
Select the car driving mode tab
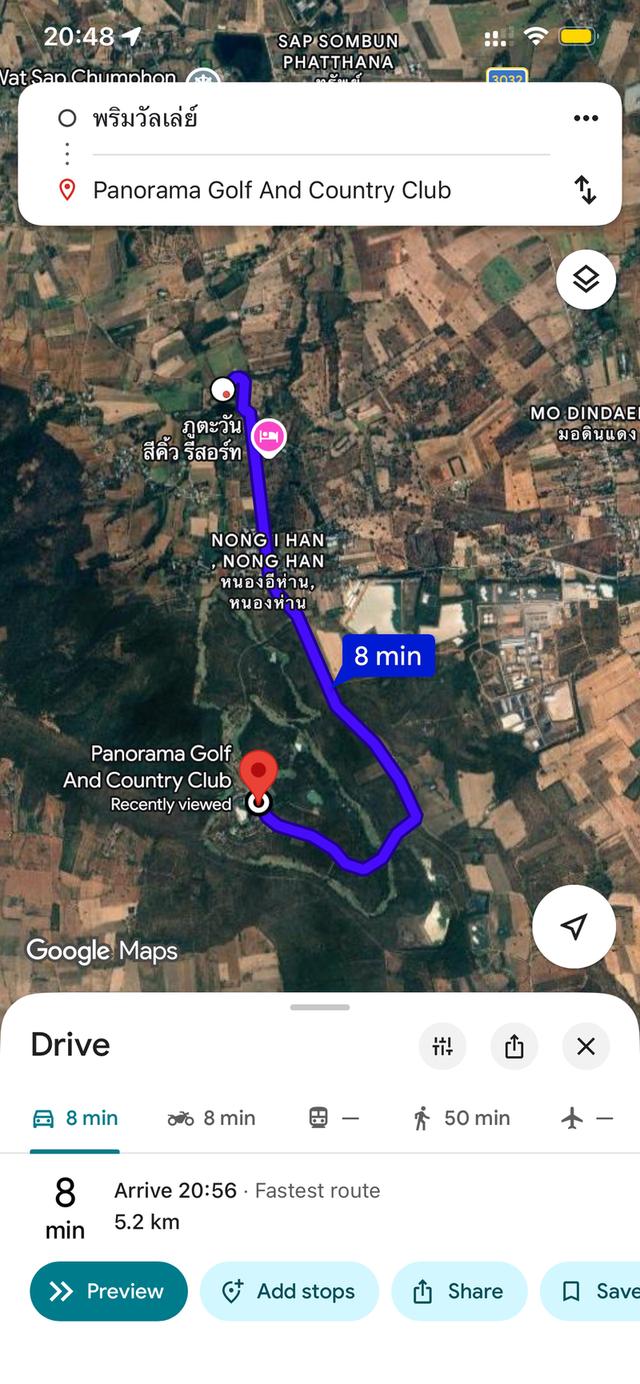(x=75, y=1118)
